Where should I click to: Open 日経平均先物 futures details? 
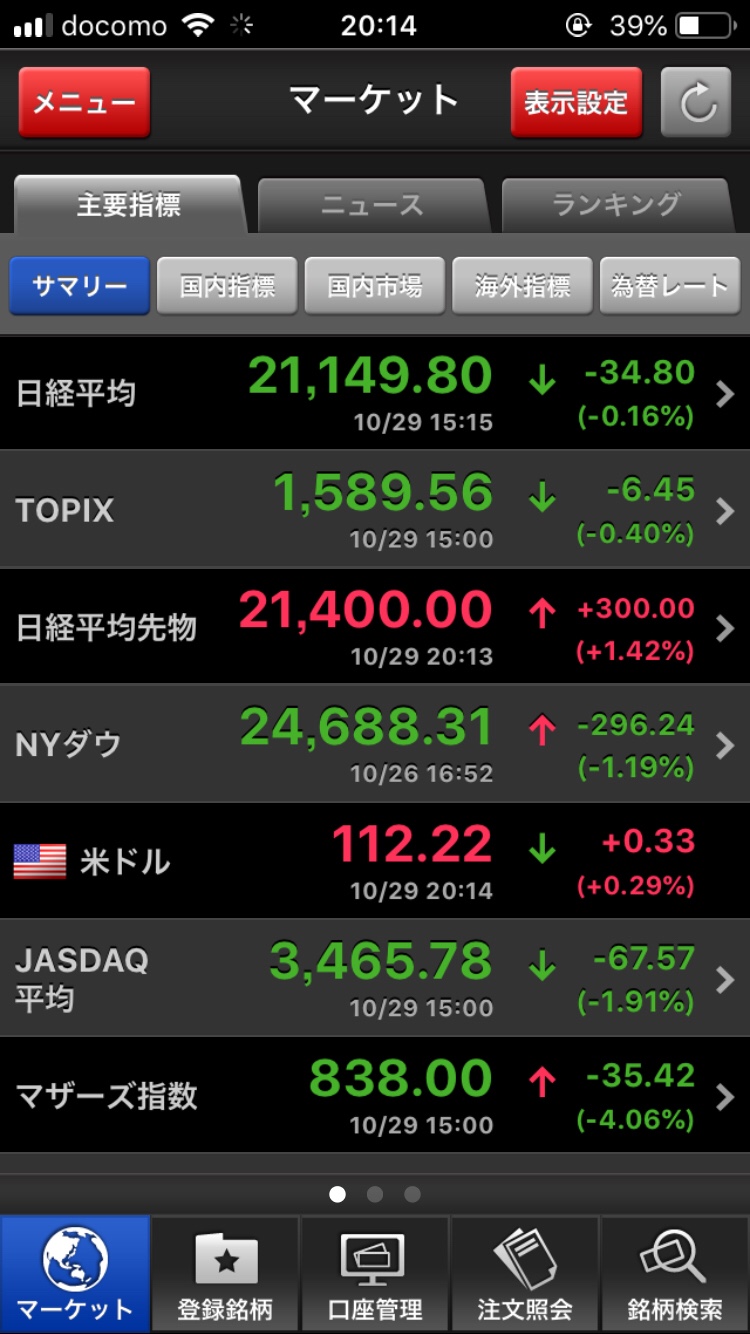point(375,627)
